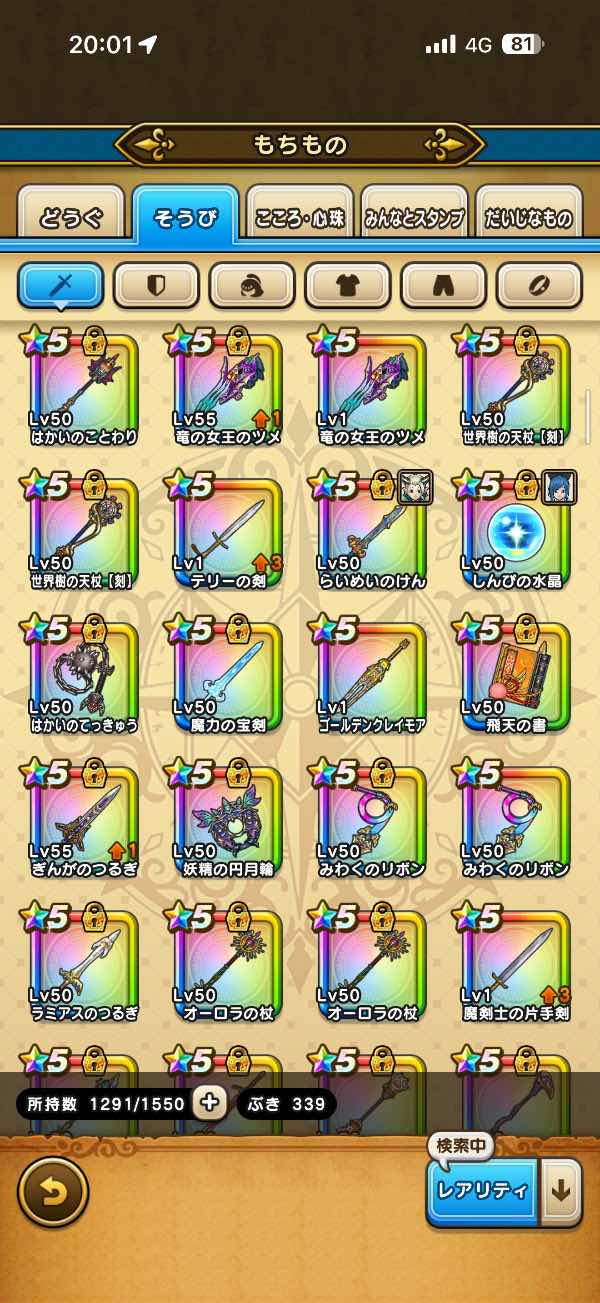600x1303 pixels.
Task: Expand inventory capacity with the plus button
Action: [x=209, y=1103]
